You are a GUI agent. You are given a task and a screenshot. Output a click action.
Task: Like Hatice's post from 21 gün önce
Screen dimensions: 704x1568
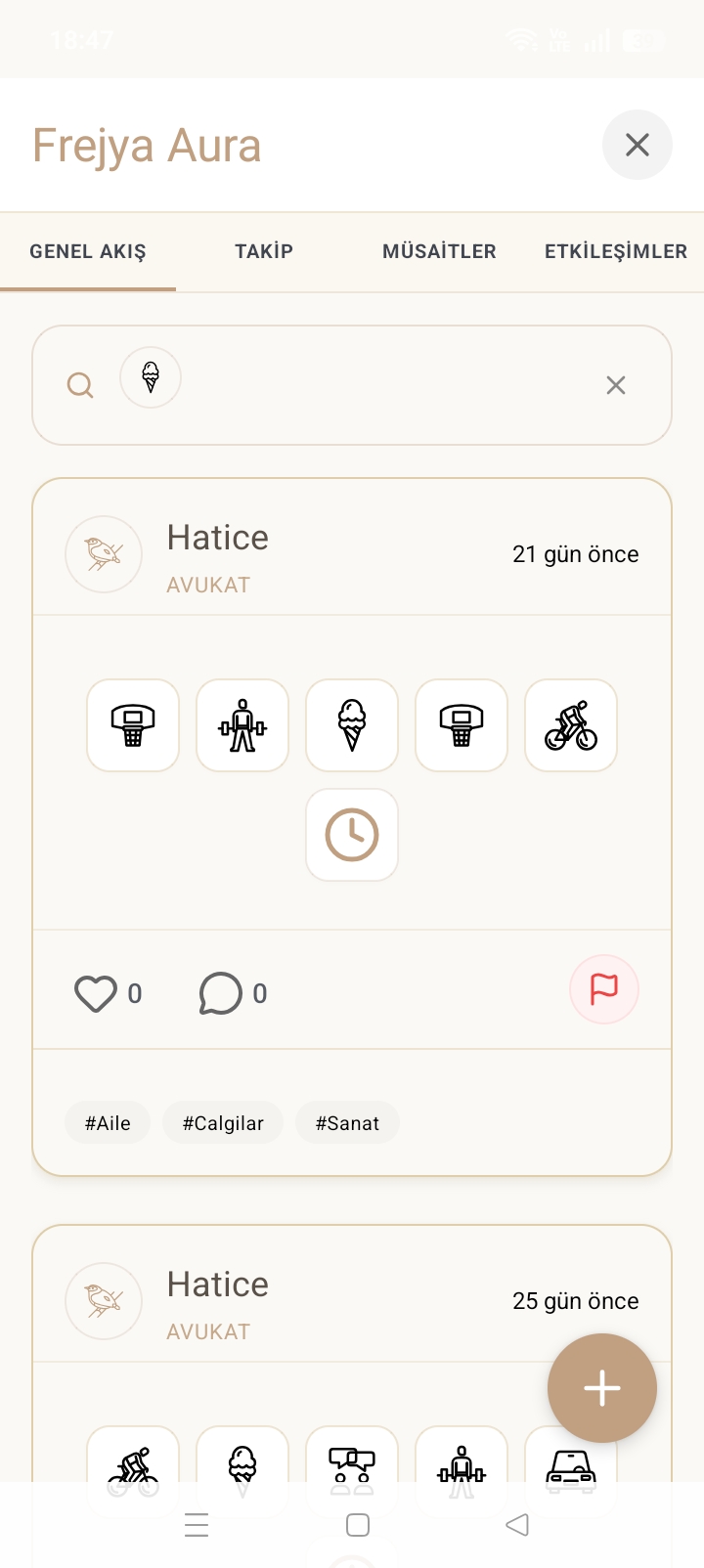[96, 993]
